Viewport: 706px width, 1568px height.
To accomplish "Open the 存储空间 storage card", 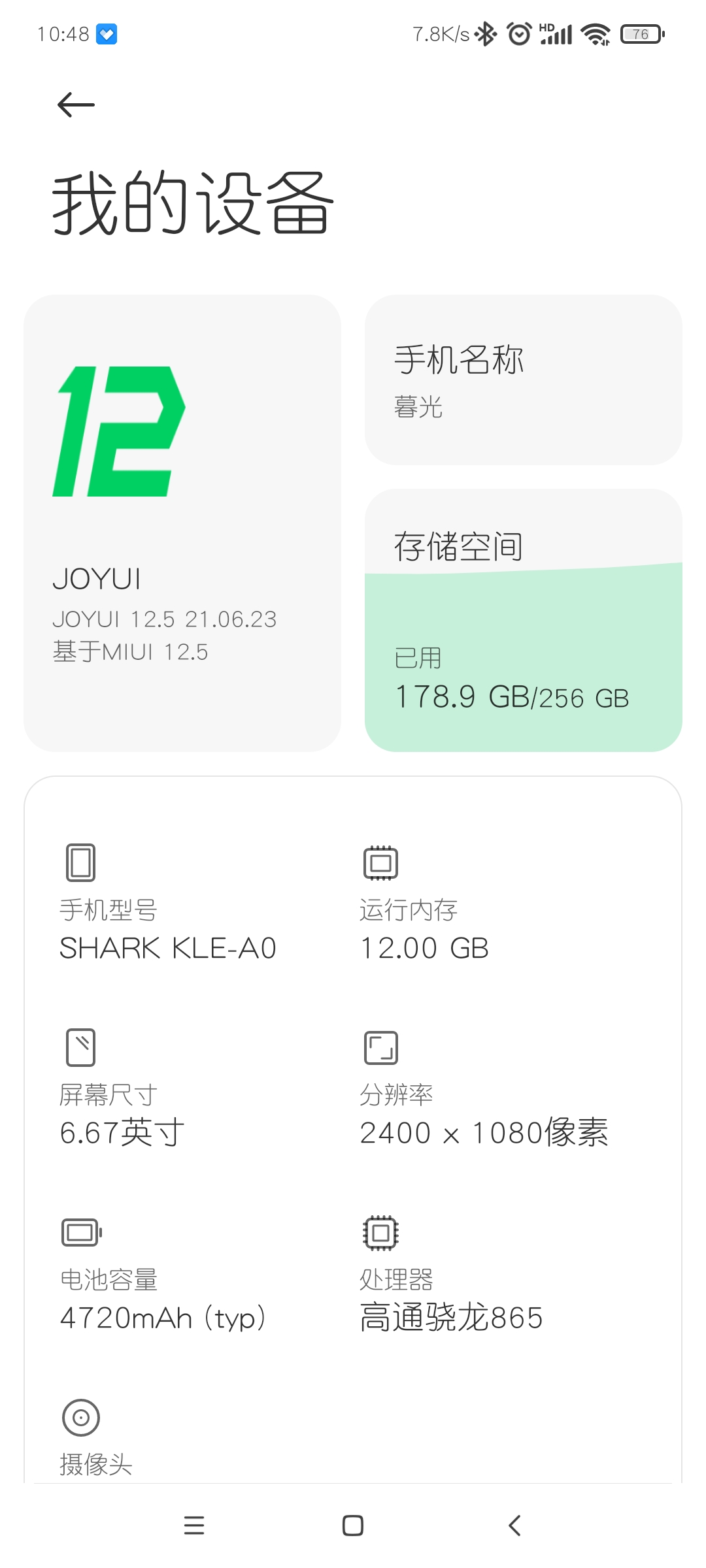I will click(524, 621).
